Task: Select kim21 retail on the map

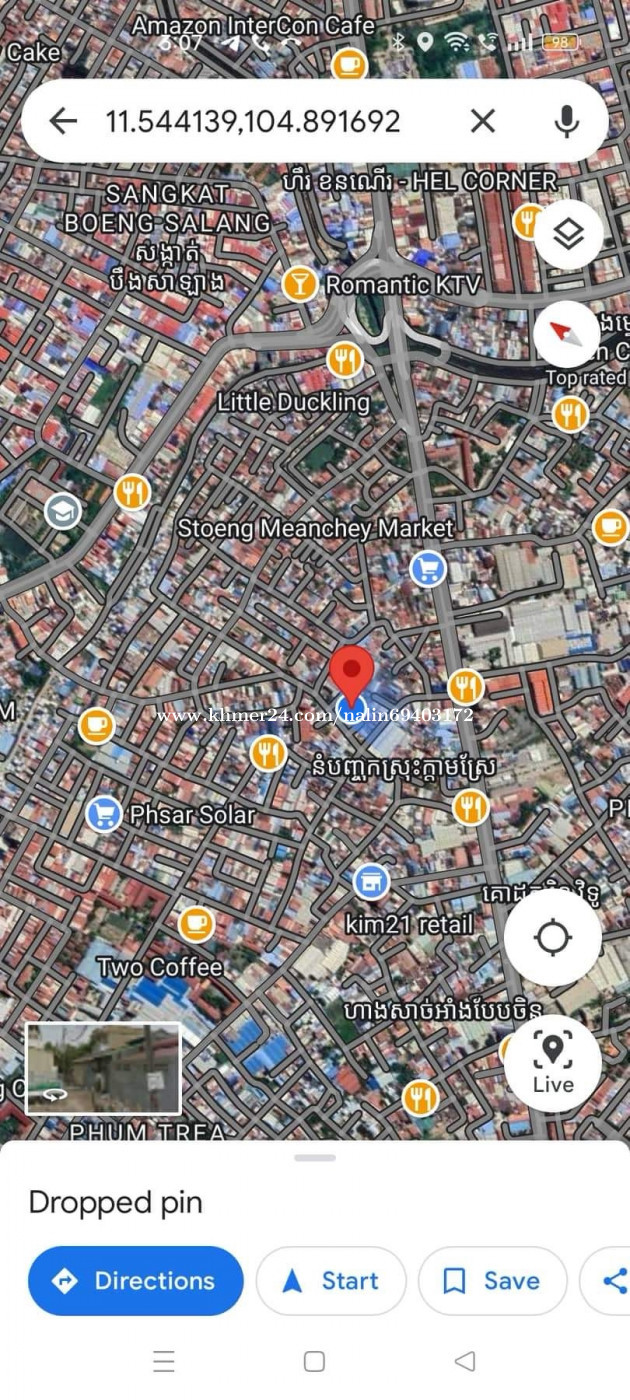Action: tap(408, 924)
